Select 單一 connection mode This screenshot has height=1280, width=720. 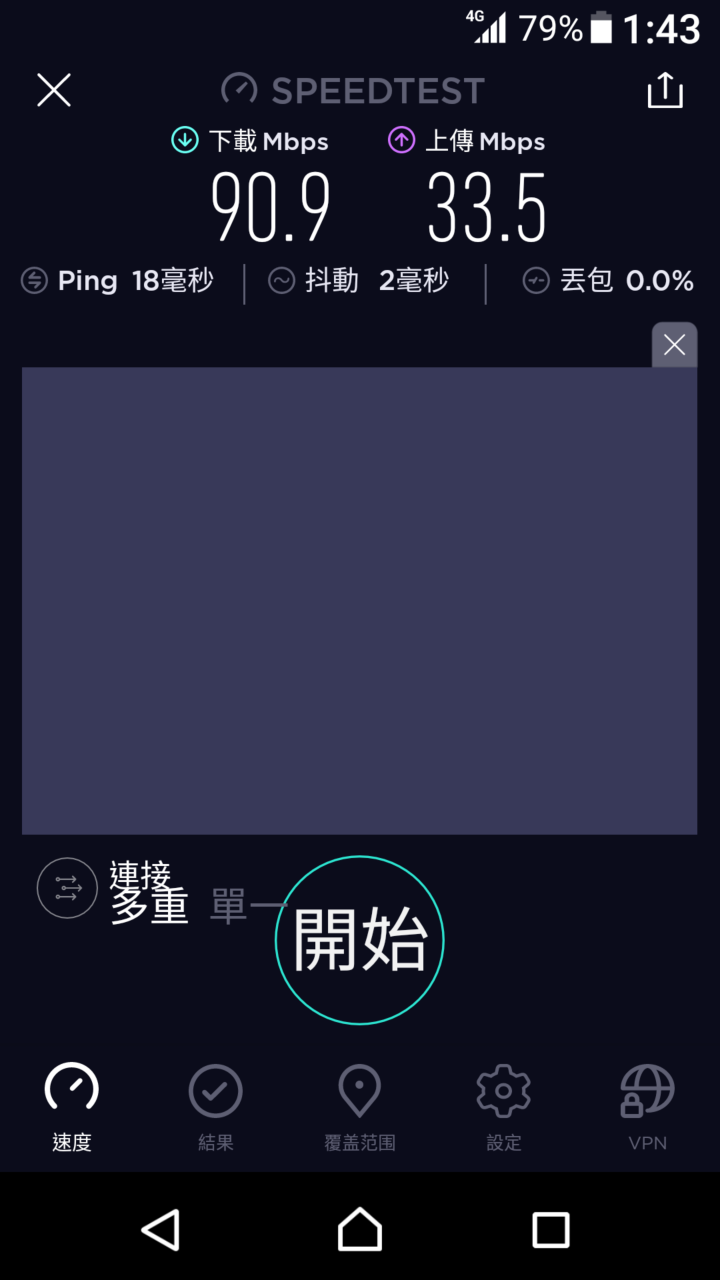248,907
